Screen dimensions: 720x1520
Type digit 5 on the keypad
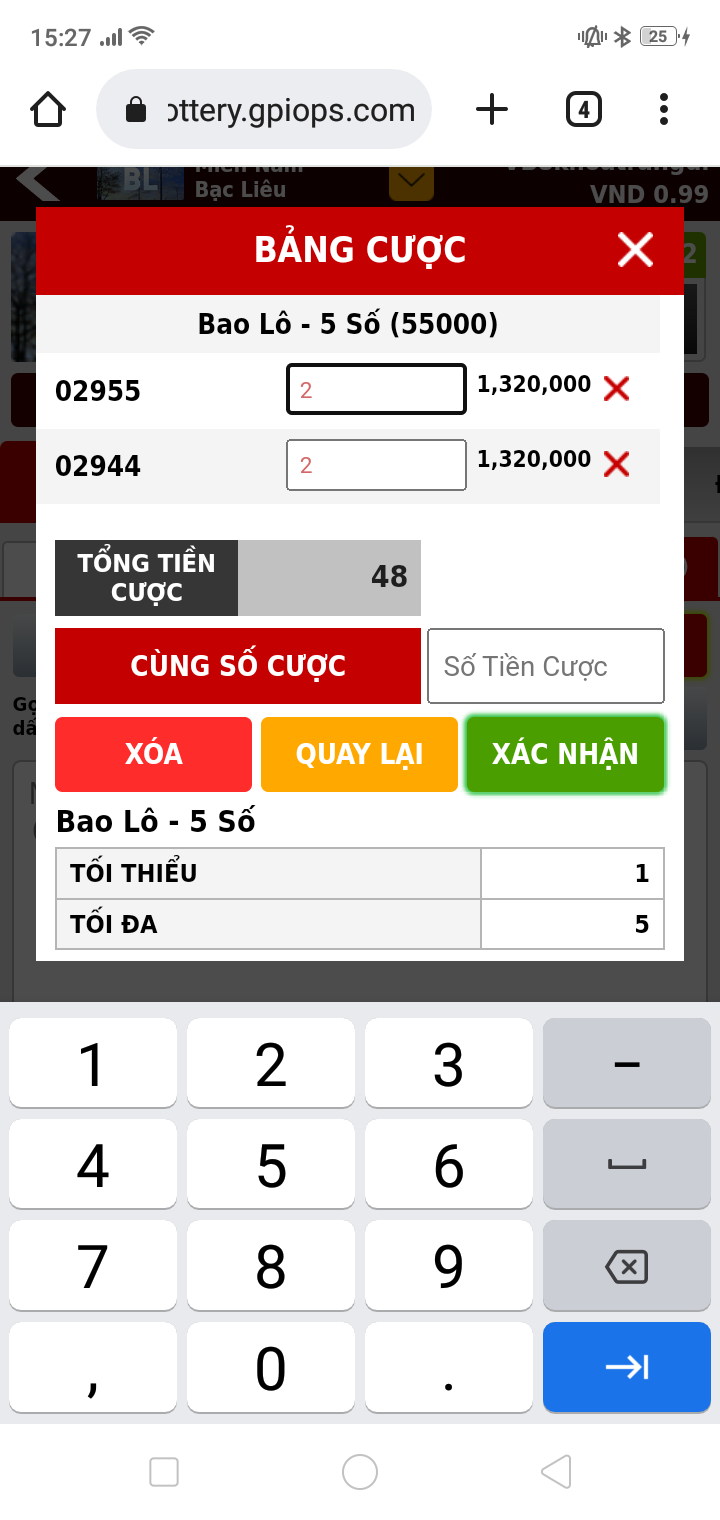click(x=271, y=1166)
